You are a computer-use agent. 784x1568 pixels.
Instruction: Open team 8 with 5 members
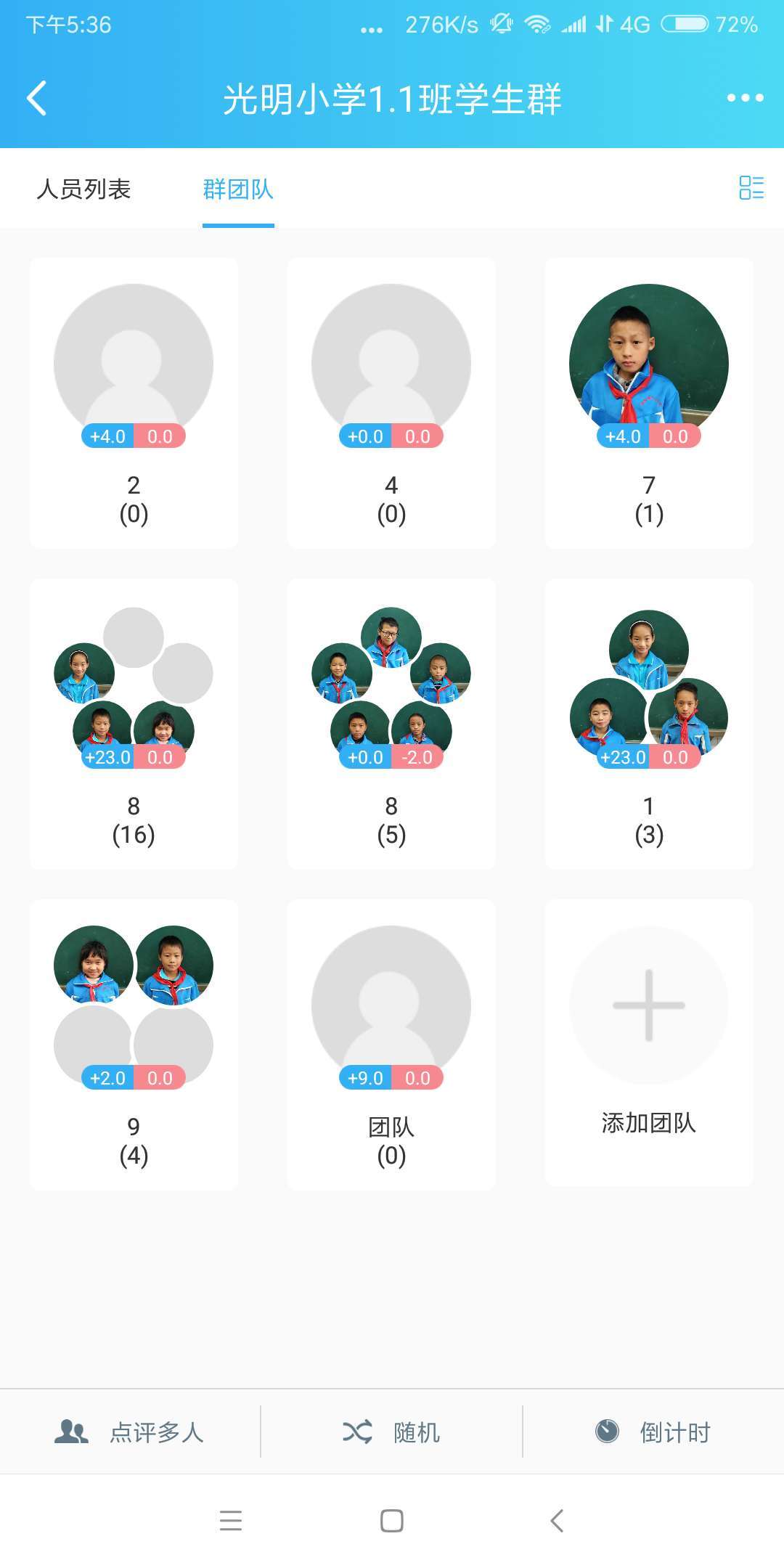391,724
